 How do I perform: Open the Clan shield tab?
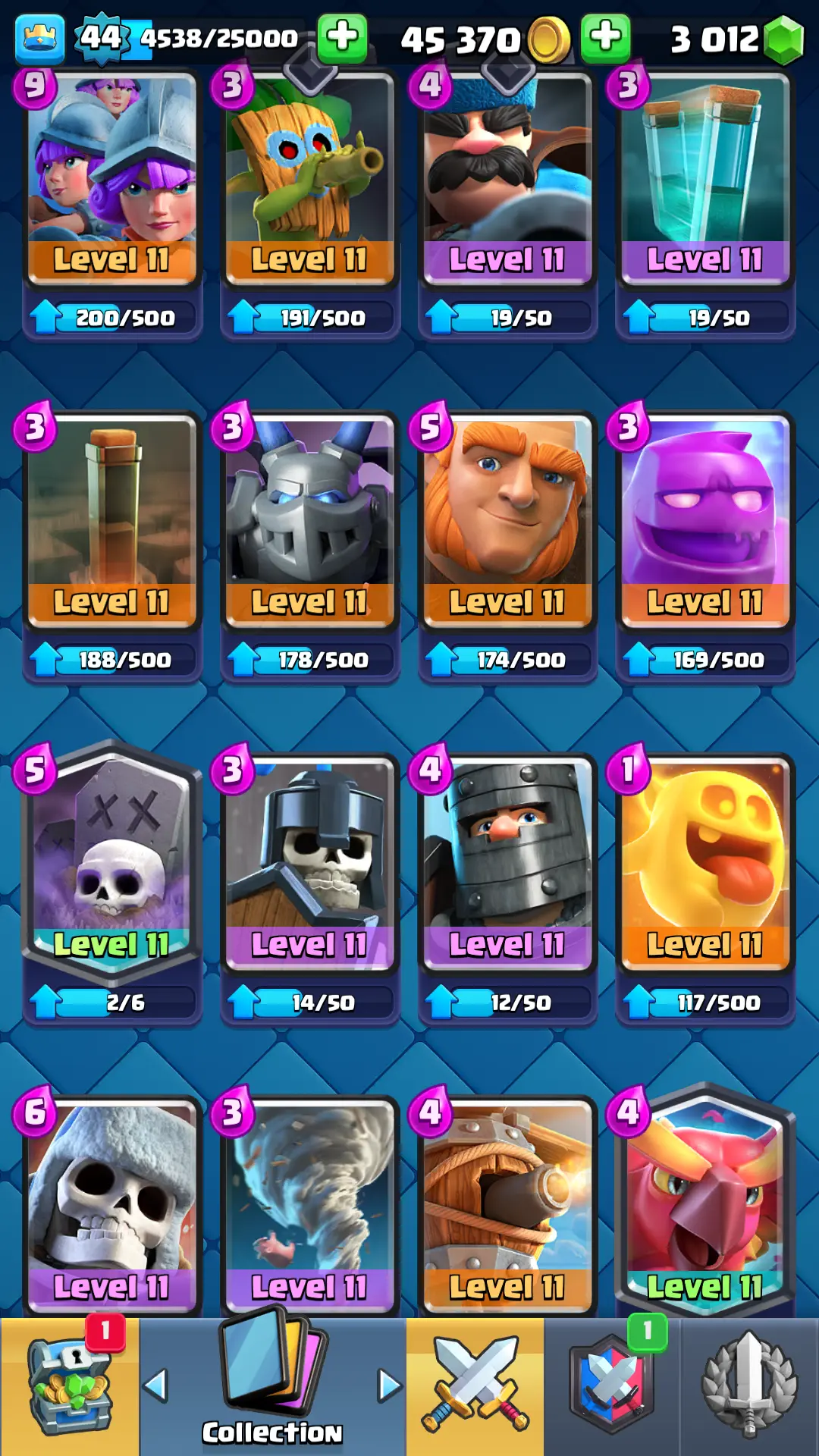(613, 1388)
